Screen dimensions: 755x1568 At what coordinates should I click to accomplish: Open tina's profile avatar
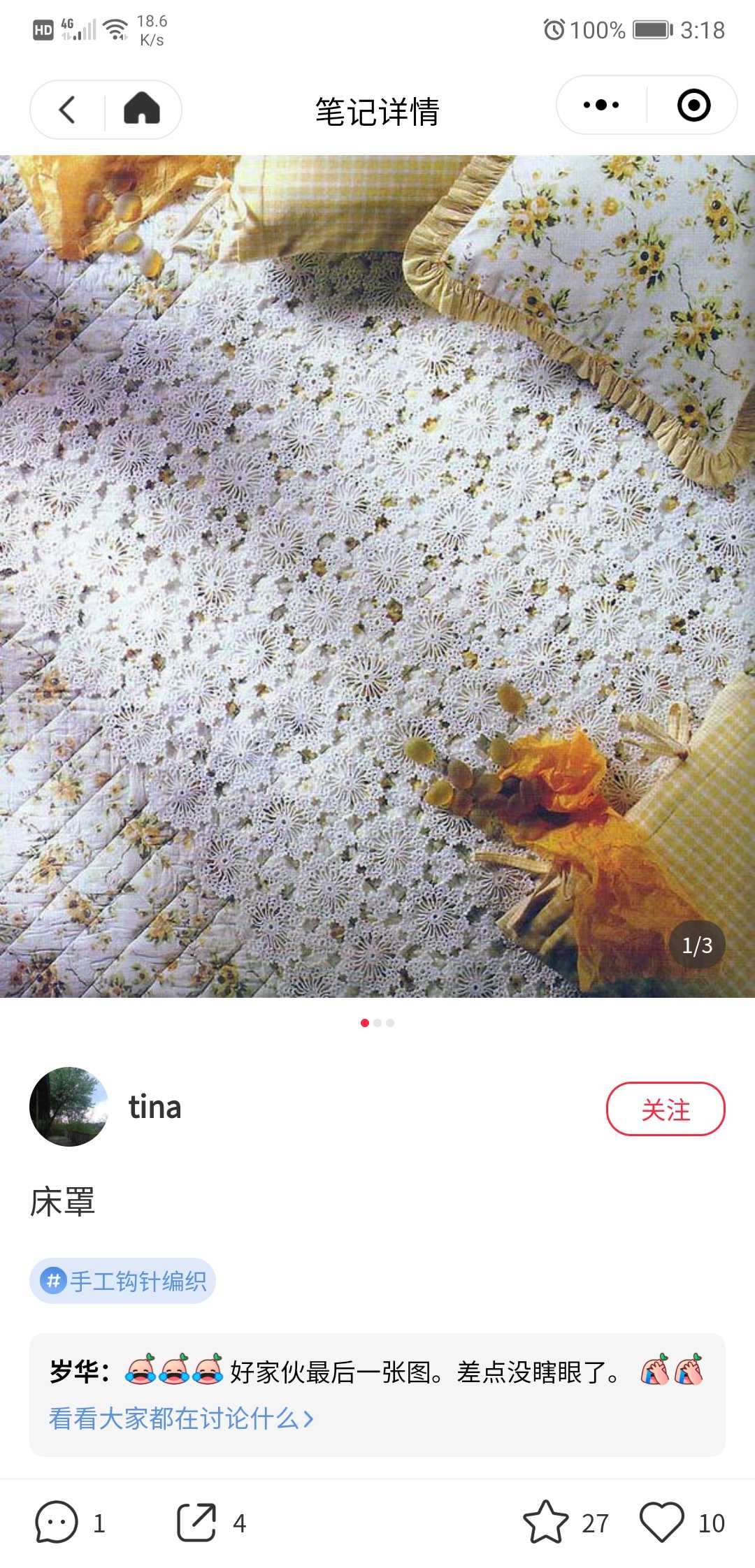pyautogui.click(x=69, y=1106)
